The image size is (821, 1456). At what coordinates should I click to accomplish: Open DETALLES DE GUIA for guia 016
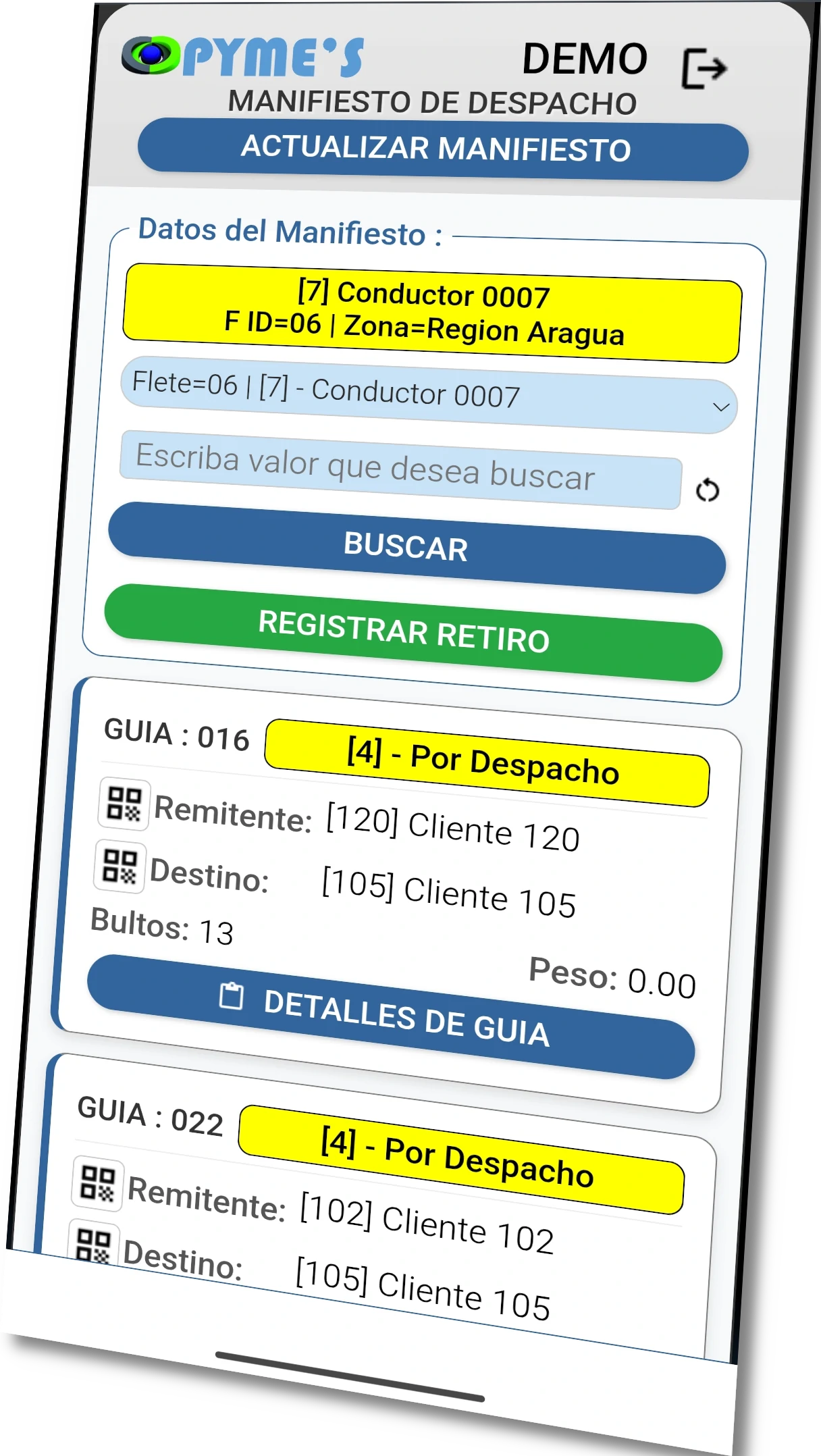pos(390,1016)
